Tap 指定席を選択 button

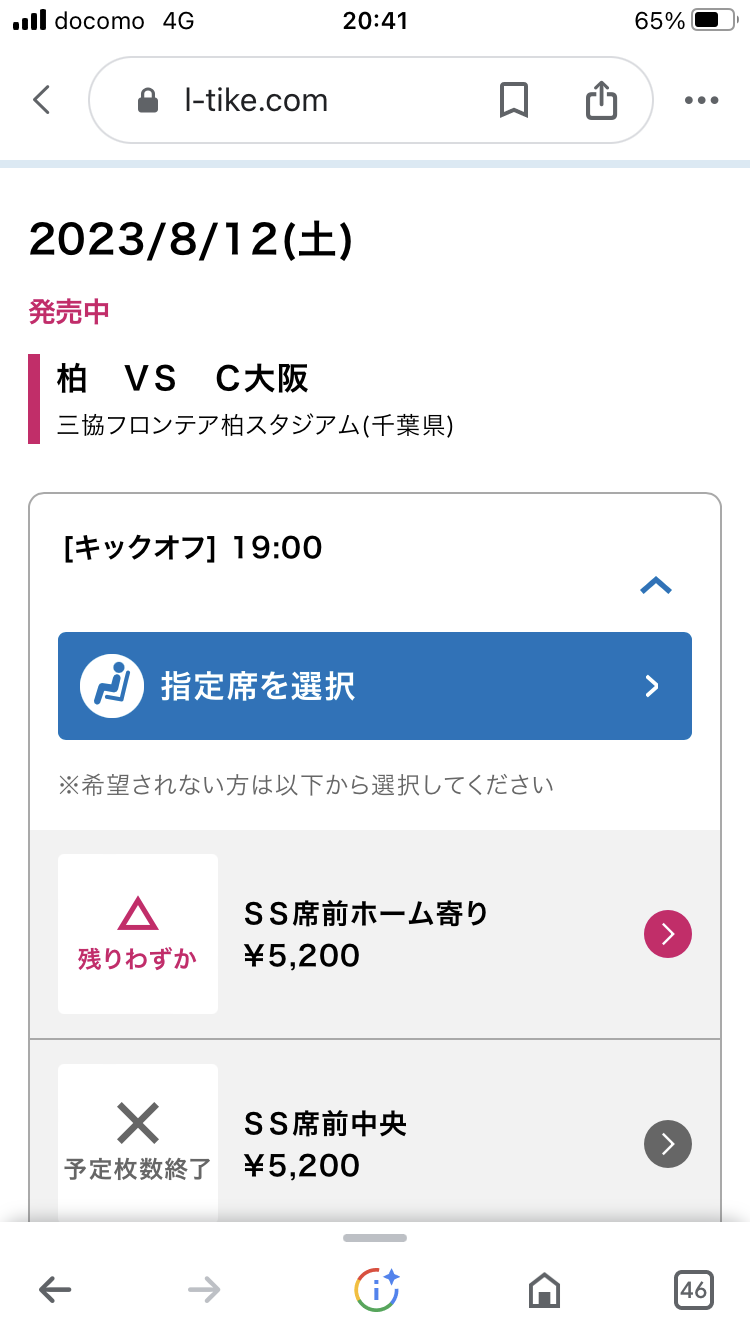tap(375, 686)
